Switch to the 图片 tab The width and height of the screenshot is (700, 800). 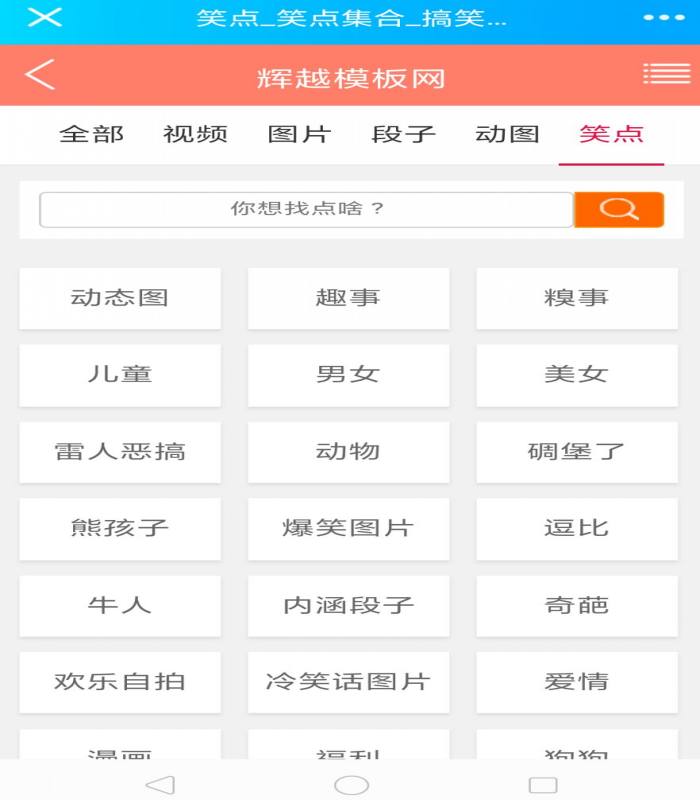click(x=299, y=134)
